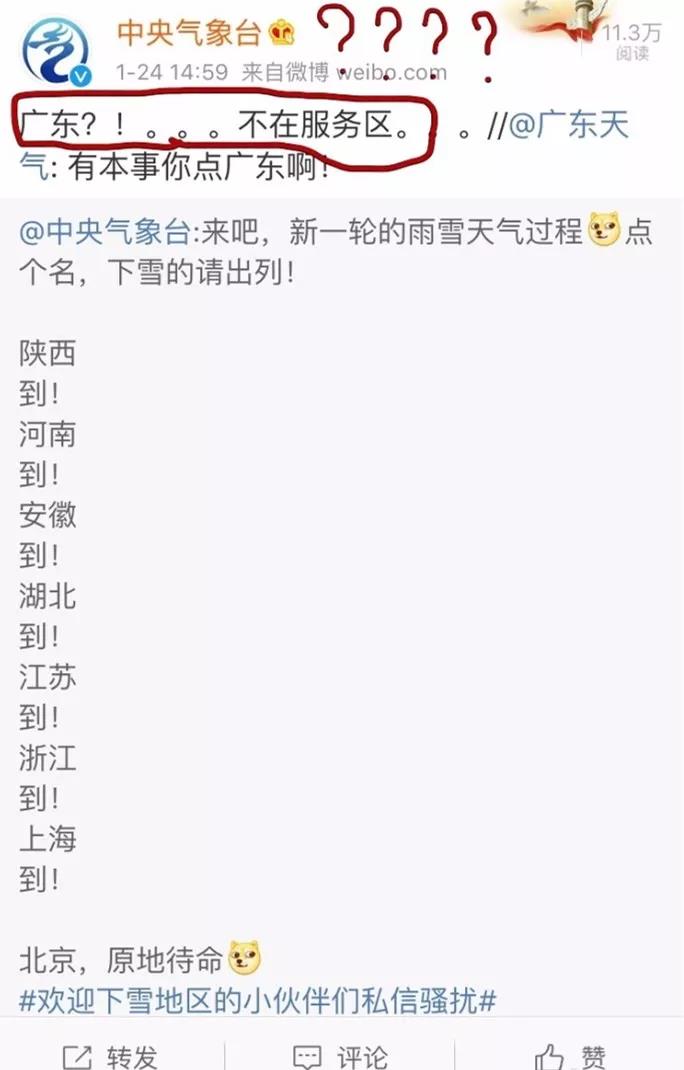Tap the 中央气象台 account name
Screen dimensions: 684x1070
click(188, 32)
